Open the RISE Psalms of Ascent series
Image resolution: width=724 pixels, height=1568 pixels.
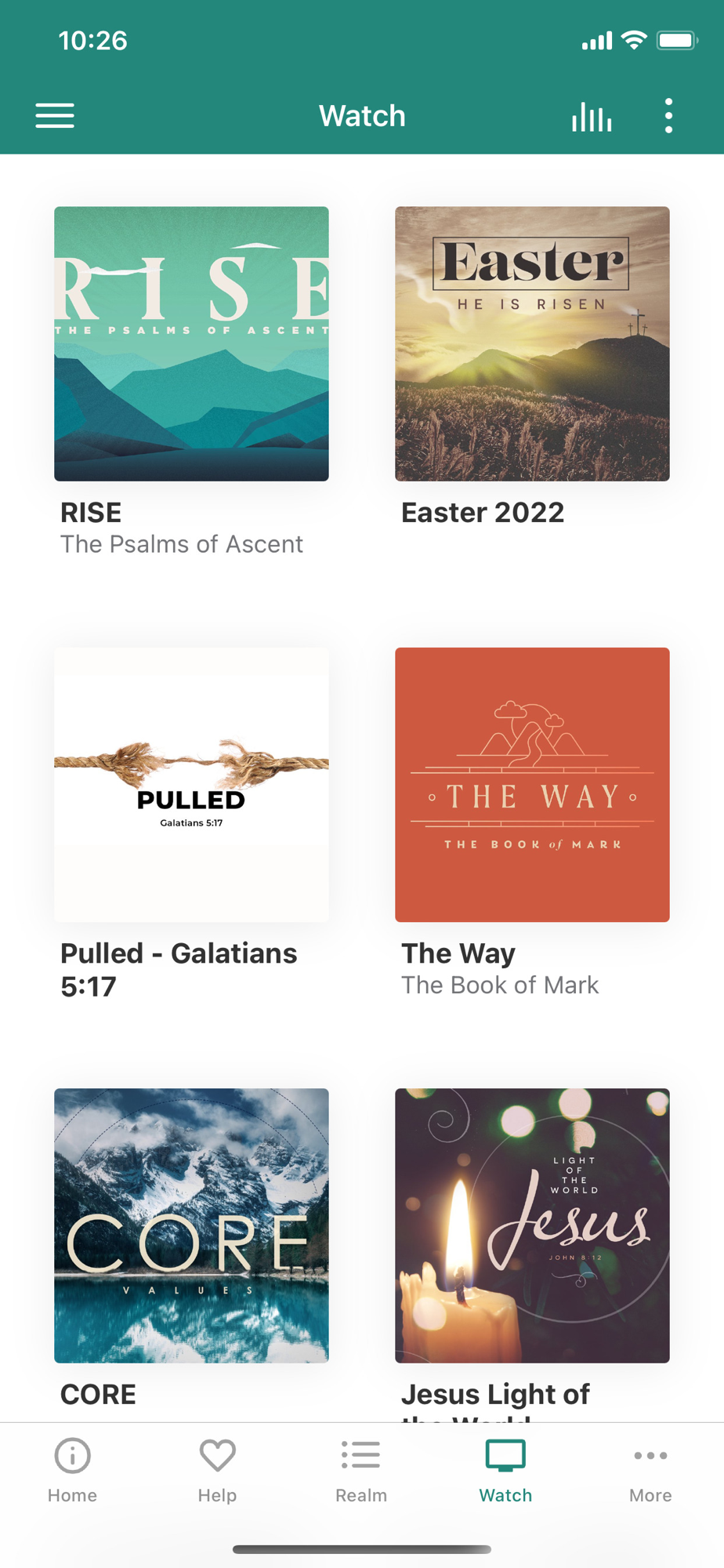click(x=191, y=343)
